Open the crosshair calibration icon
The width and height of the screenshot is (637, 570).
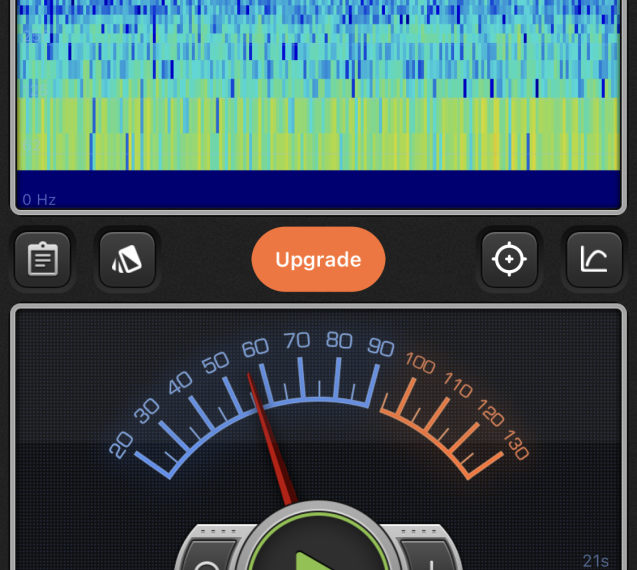(509, 260)
